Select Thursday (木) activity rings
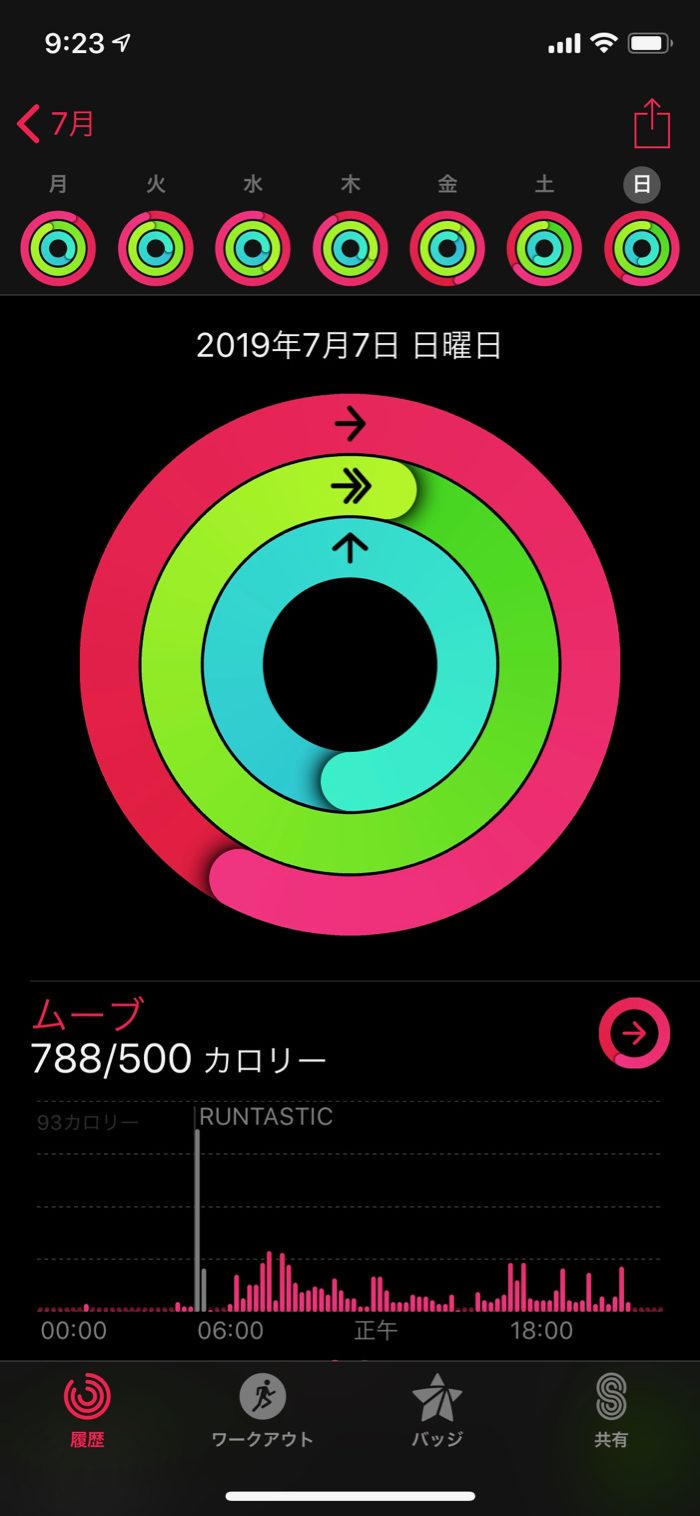700x1516 pixels. pos(350,248)
